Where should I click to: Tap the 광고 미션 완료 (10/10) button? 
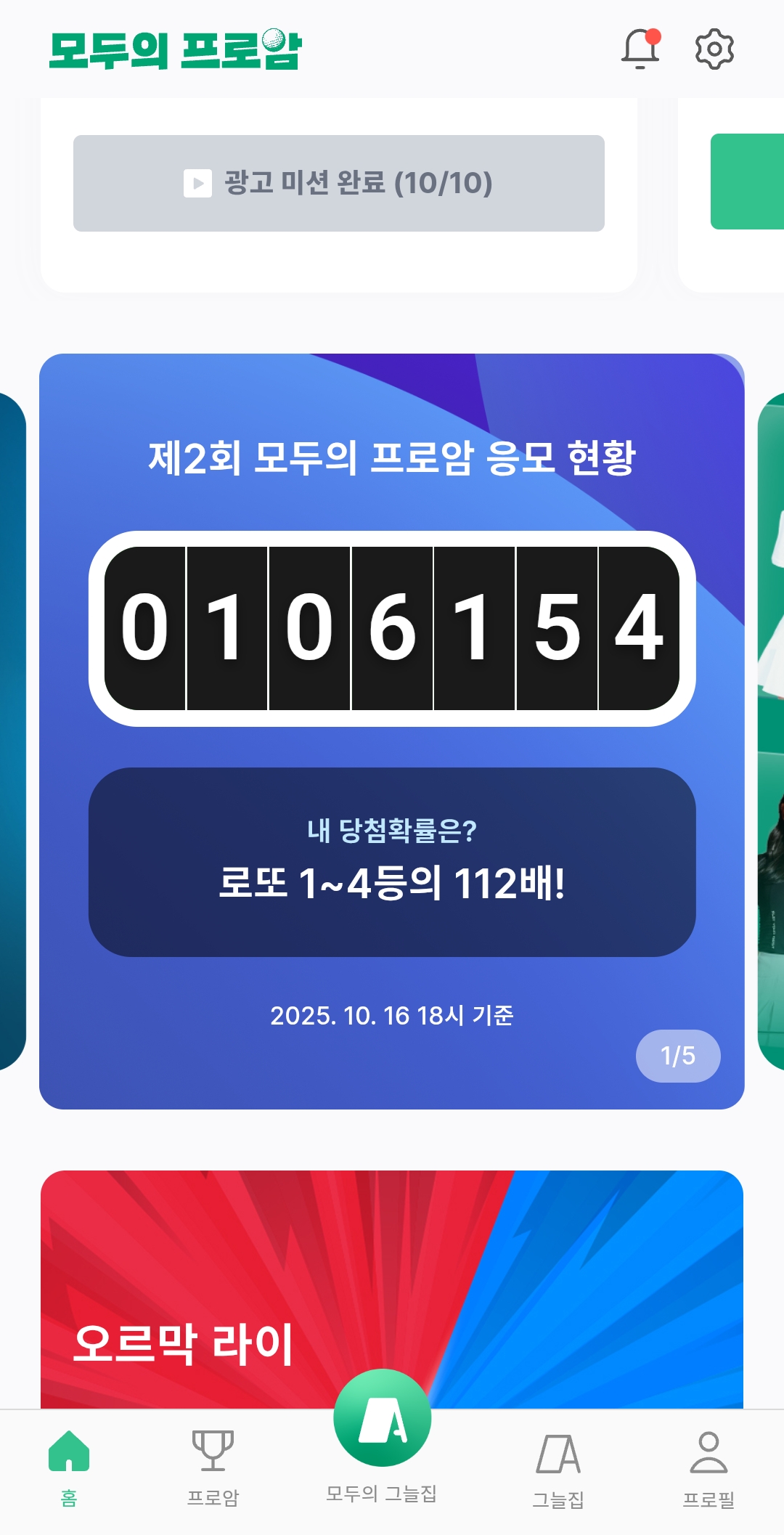[x=339, y=183]
